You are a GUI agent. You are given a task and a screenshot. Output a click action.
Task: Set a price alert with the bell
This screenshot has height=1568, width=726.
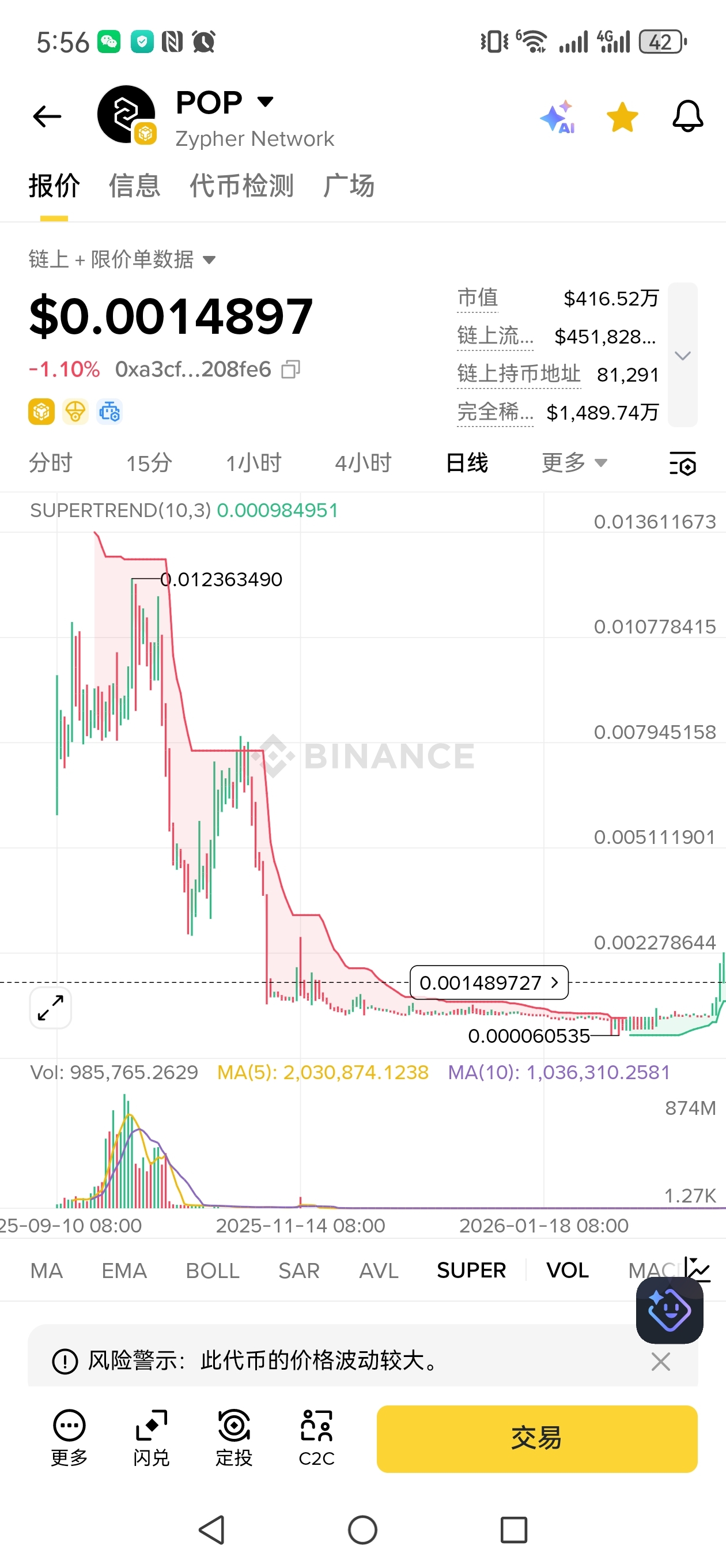(x=687, y=116)
